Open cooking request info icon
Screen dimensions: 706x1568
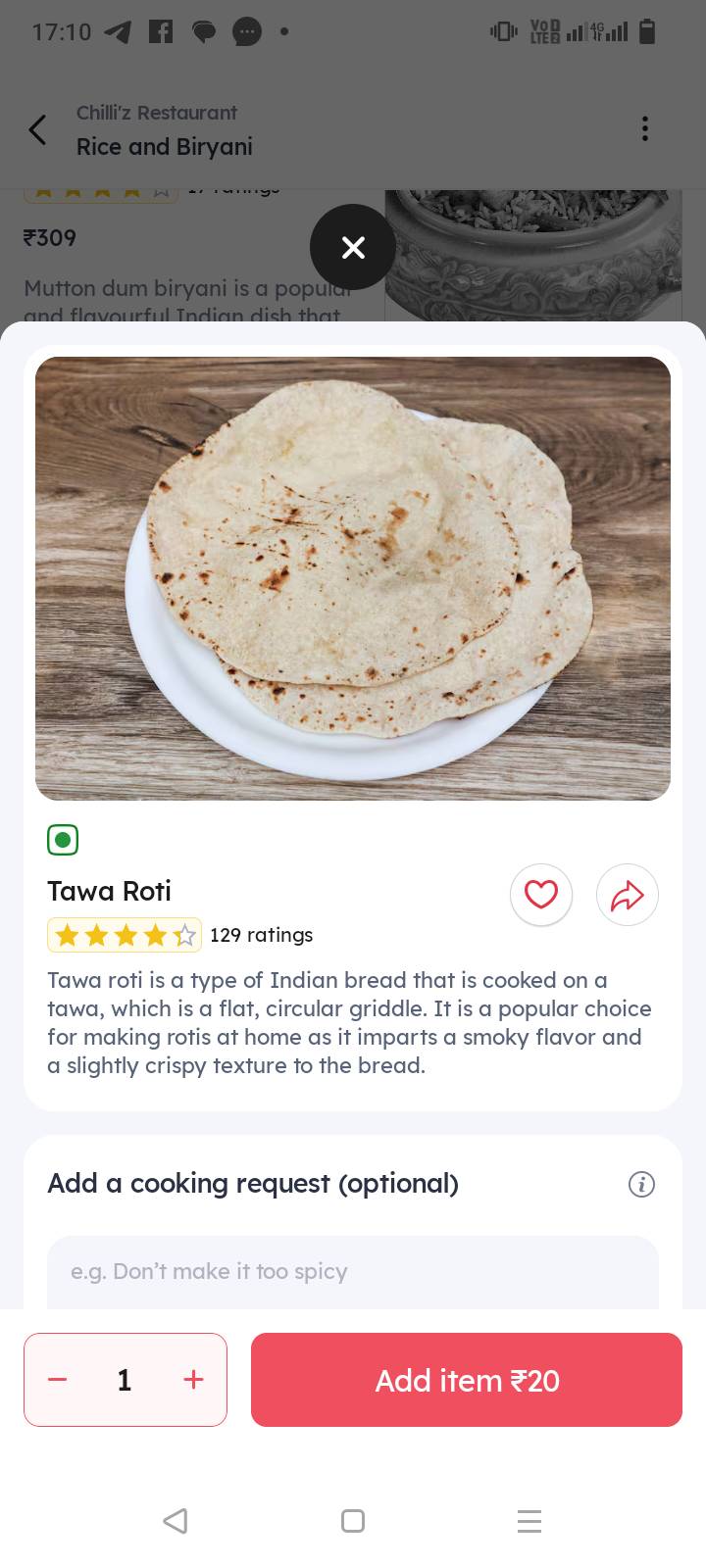[x=641, y=1184]
